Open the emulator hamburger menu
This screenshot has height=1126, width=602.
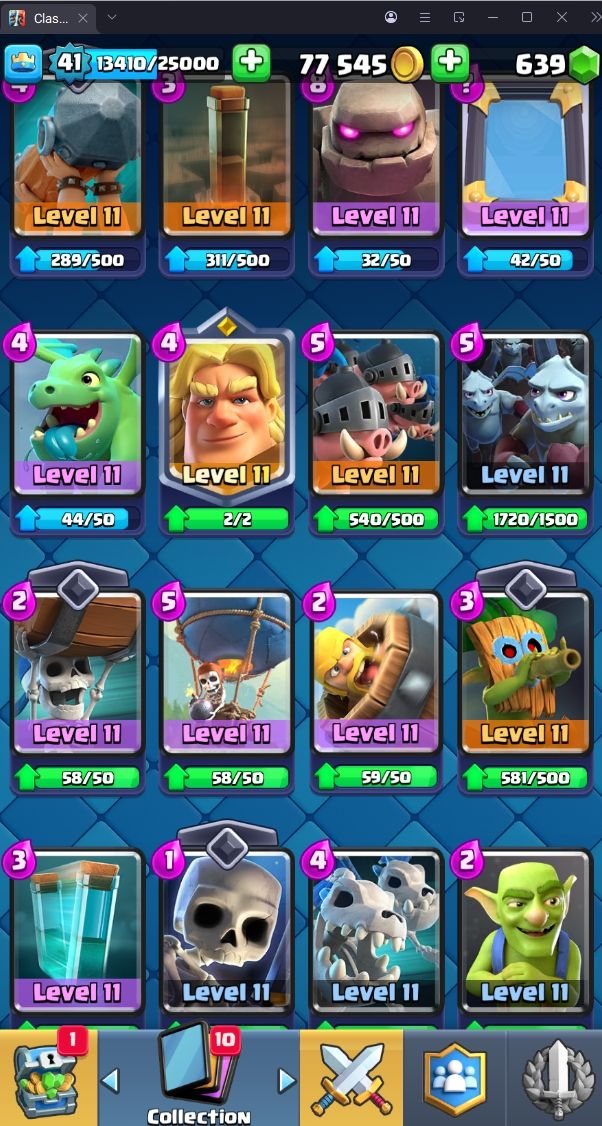click(x=425, y=17)
